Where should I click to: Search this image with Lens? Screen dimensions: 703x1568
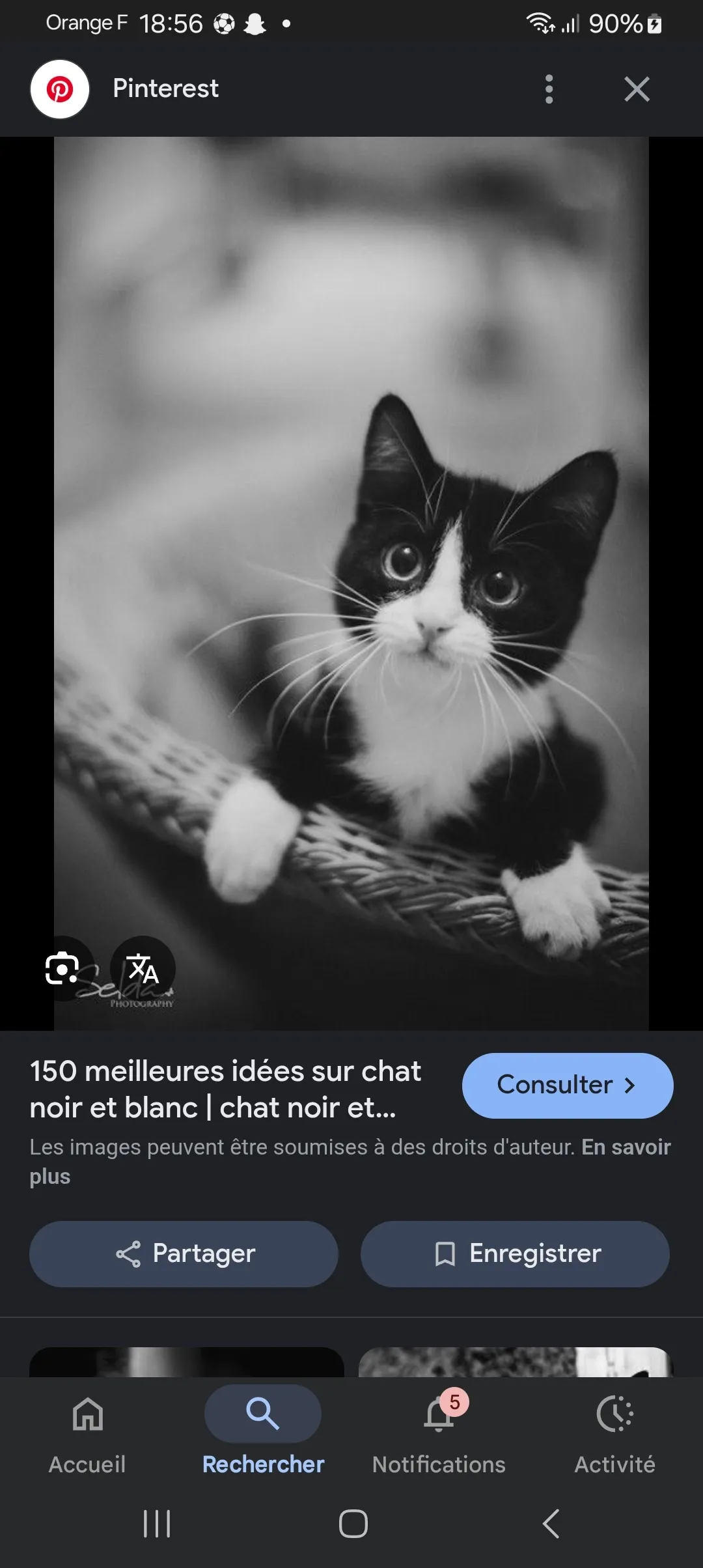coord(62,968)
